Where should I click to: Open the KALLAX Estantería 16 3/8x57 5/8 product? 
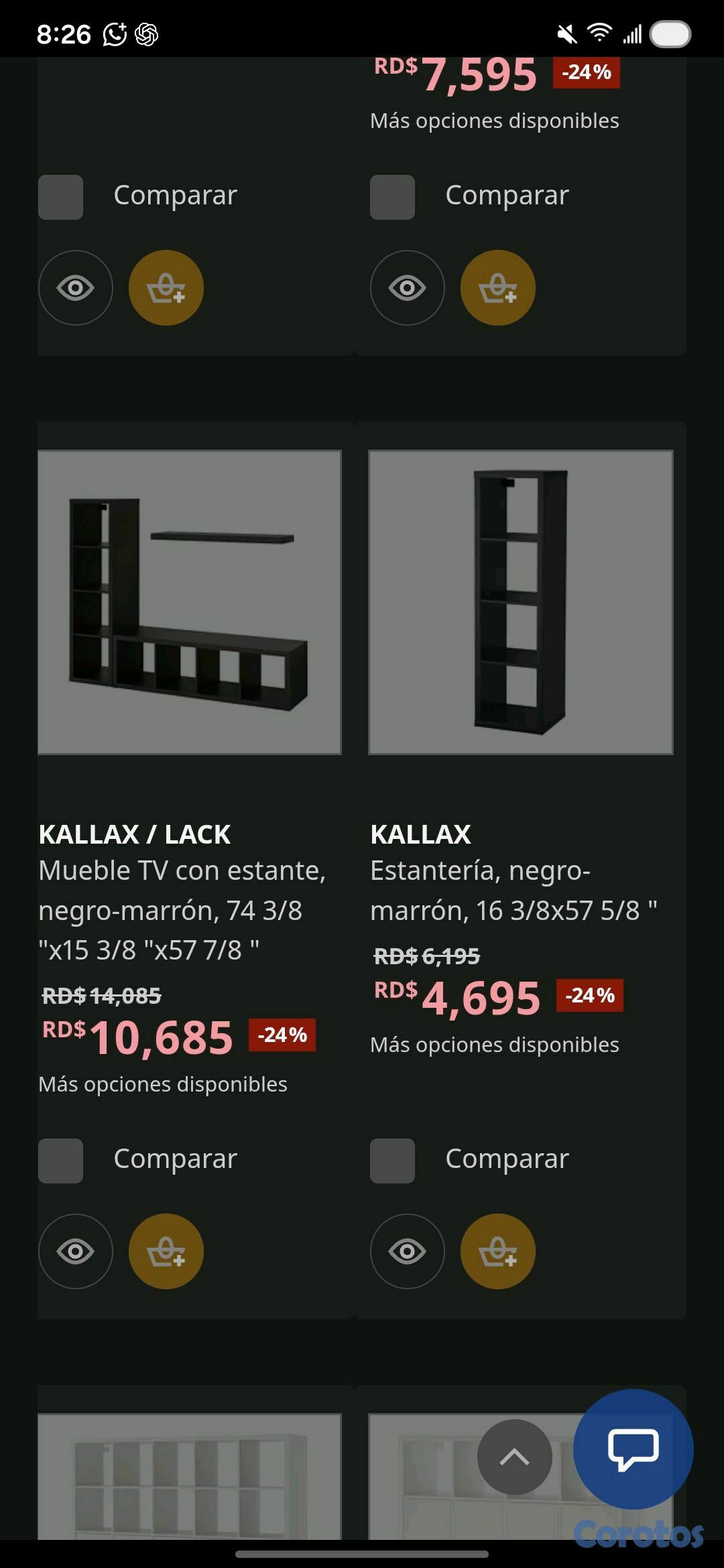(x=521, y=602)
